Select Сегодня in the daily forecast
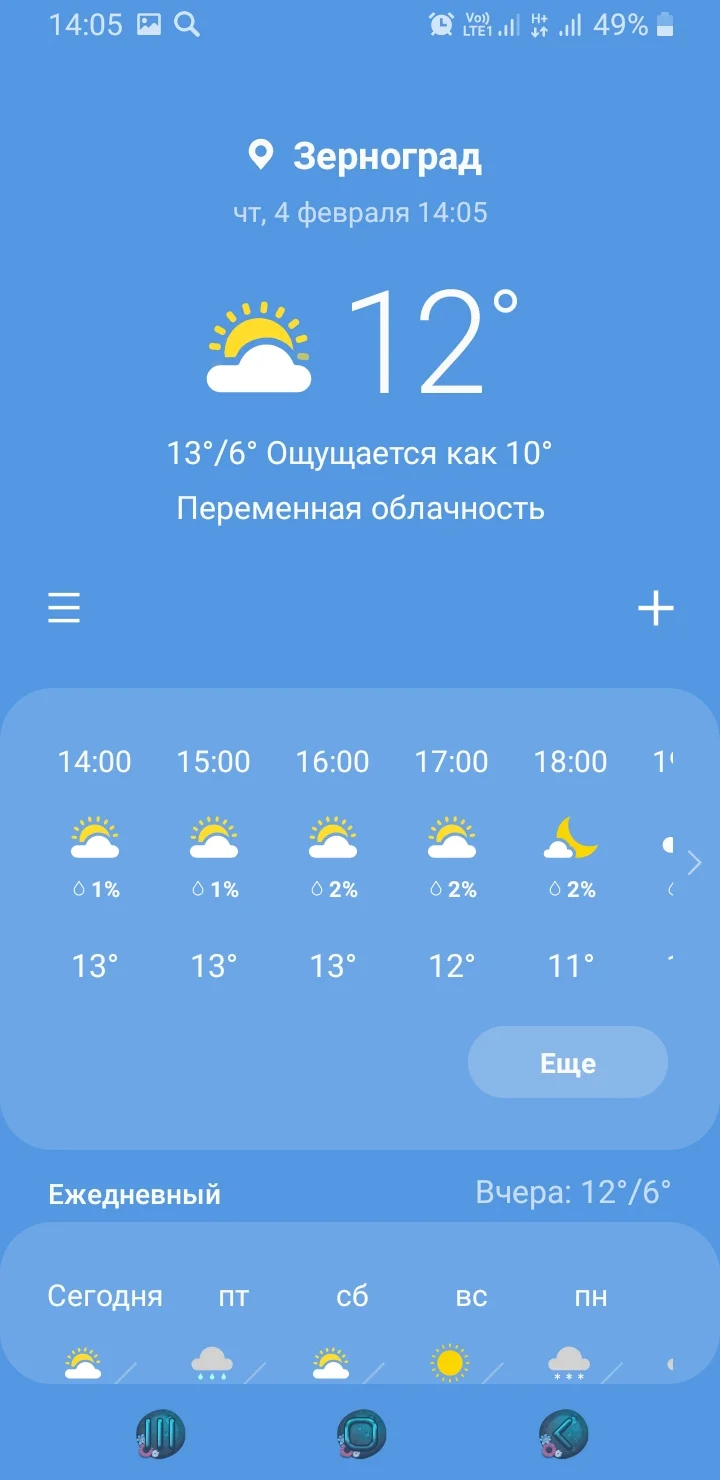 tap(104, 1296)
